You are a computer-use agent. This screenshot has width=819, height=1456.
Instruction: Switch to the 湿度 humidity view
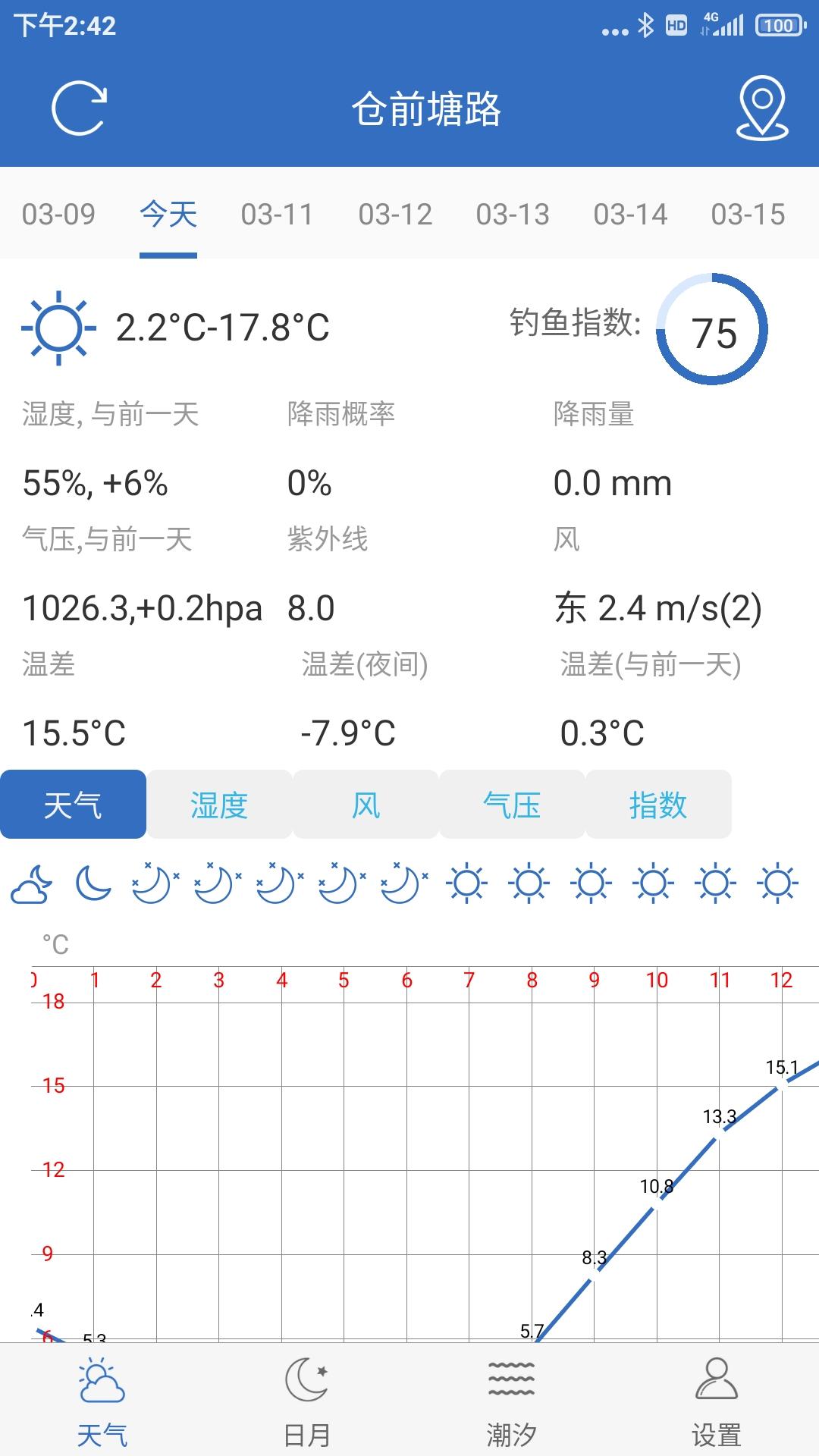point(219,805)
